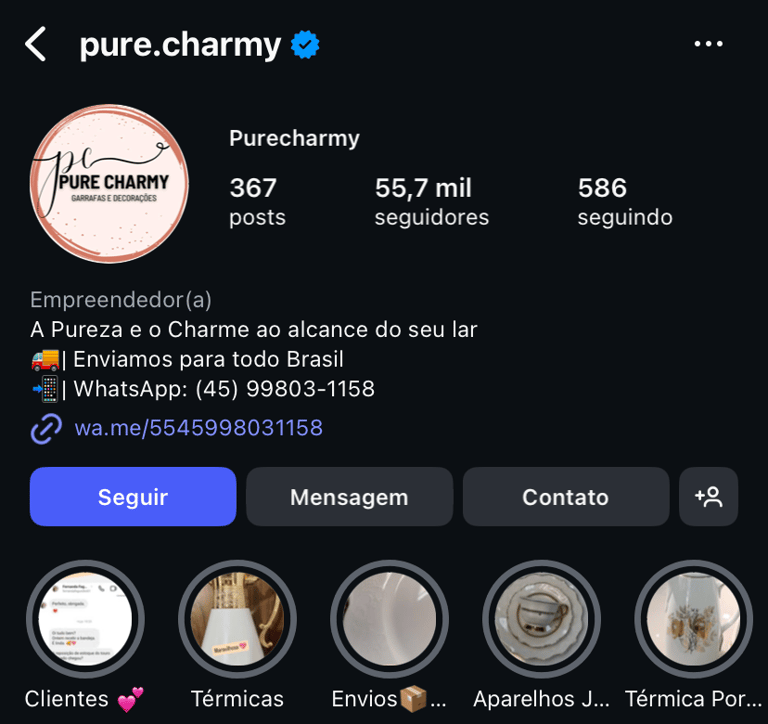The image size is (768, 724).
Task: Show suggested accounts with add-person icon
Action: tap(708, 497)
